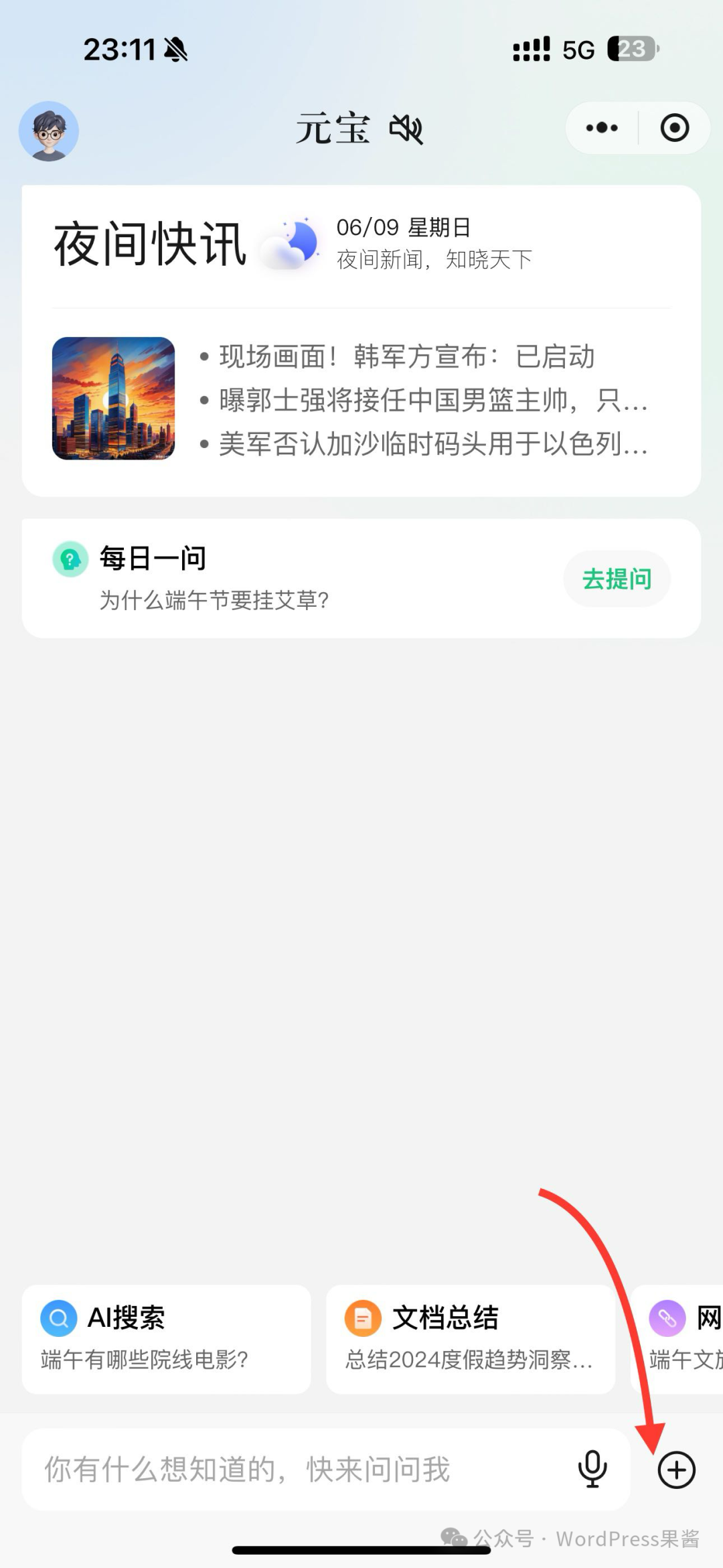Open the news item about 韩军方宣布
Image resolution: width=723 pixels, height=1568 pixels.
407,357
